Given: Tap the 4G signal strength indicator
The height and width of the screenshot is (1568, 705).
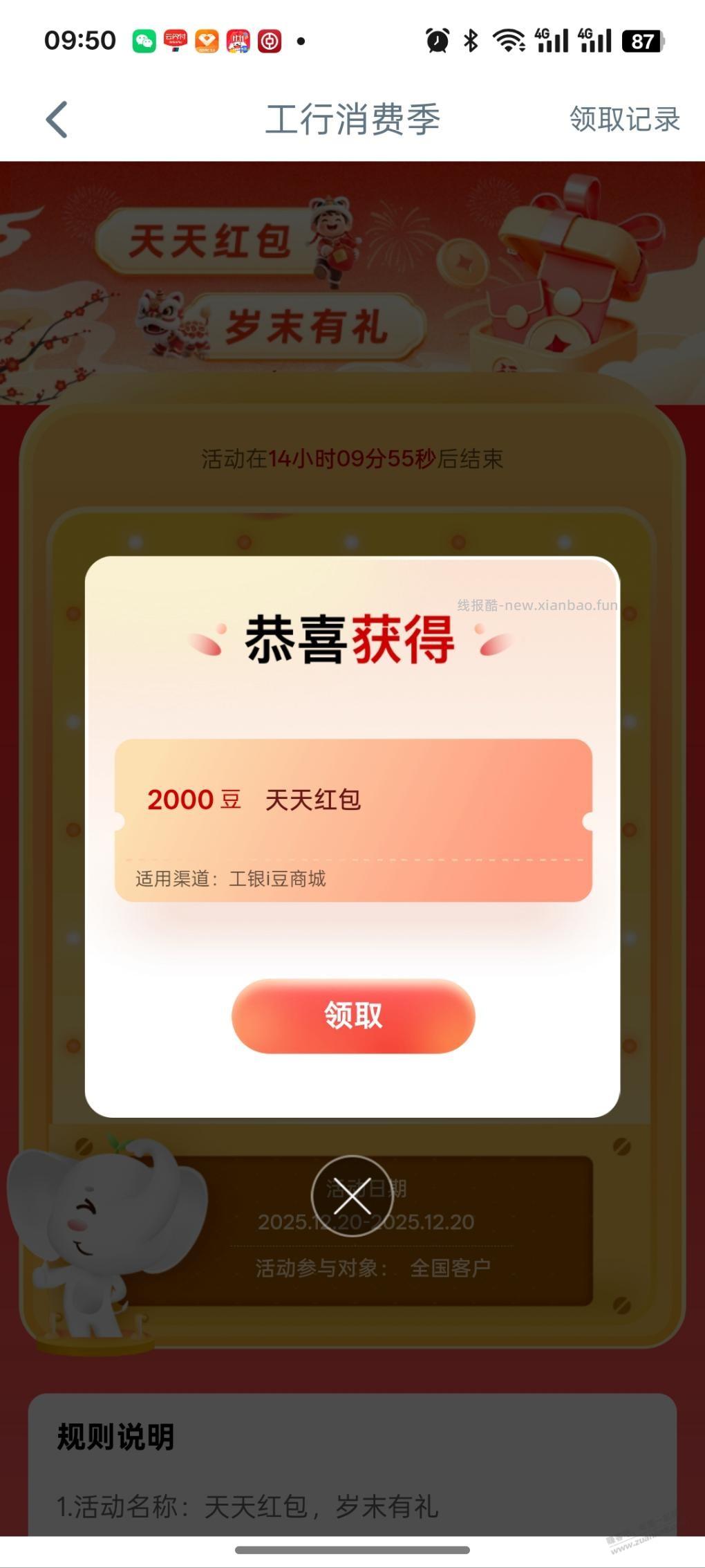Looking at the screenshot, I should click(553, 40).
